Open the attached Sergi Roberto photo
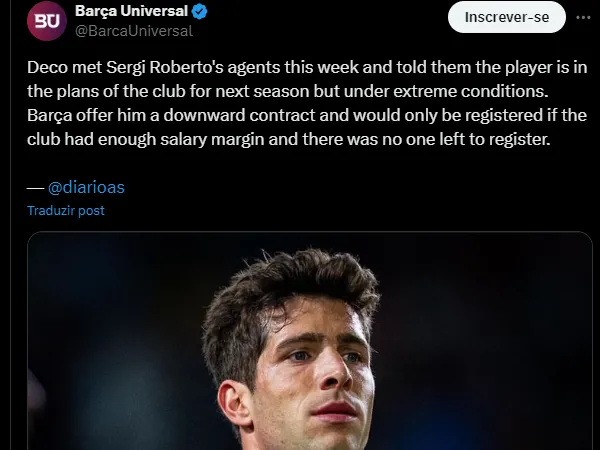Image resolution: width=600 pixels, height=450 pixels. (309, 340)
